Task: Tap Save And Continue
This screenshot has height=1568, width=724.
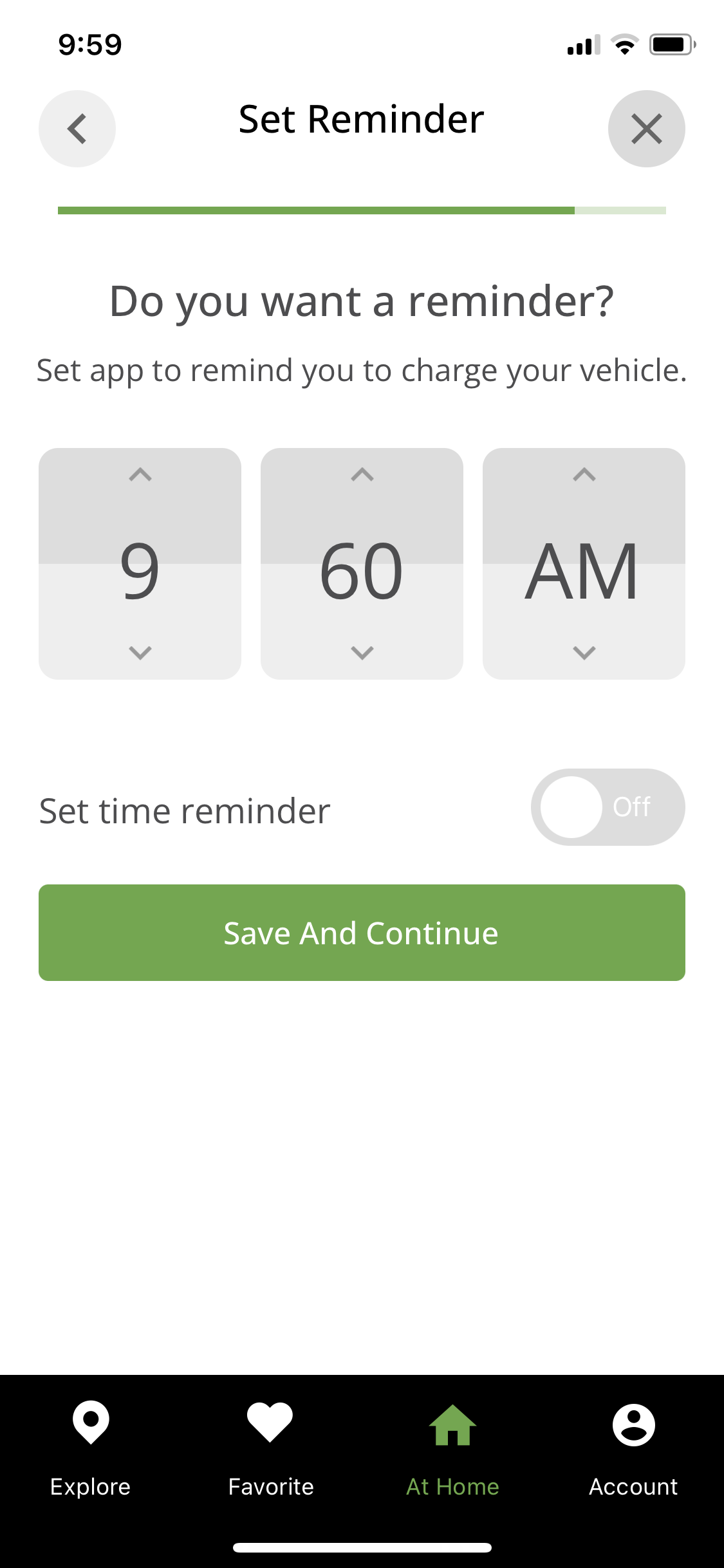Action: coord(362,933)
